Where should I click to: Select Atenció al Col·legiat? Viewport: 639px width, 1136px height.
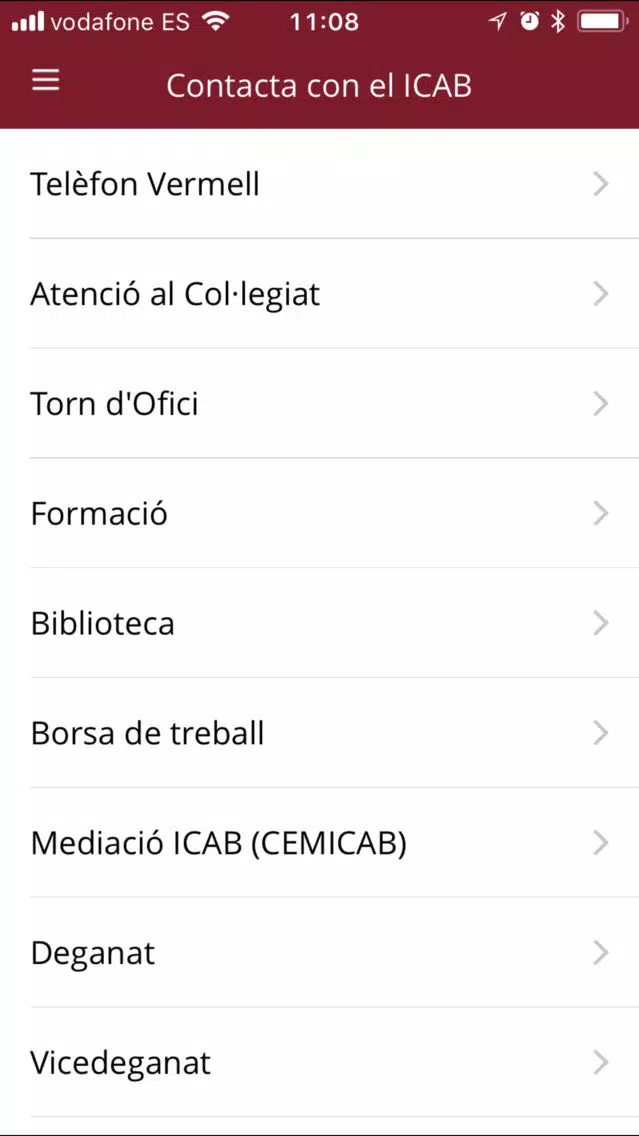(x=320, y=293)
